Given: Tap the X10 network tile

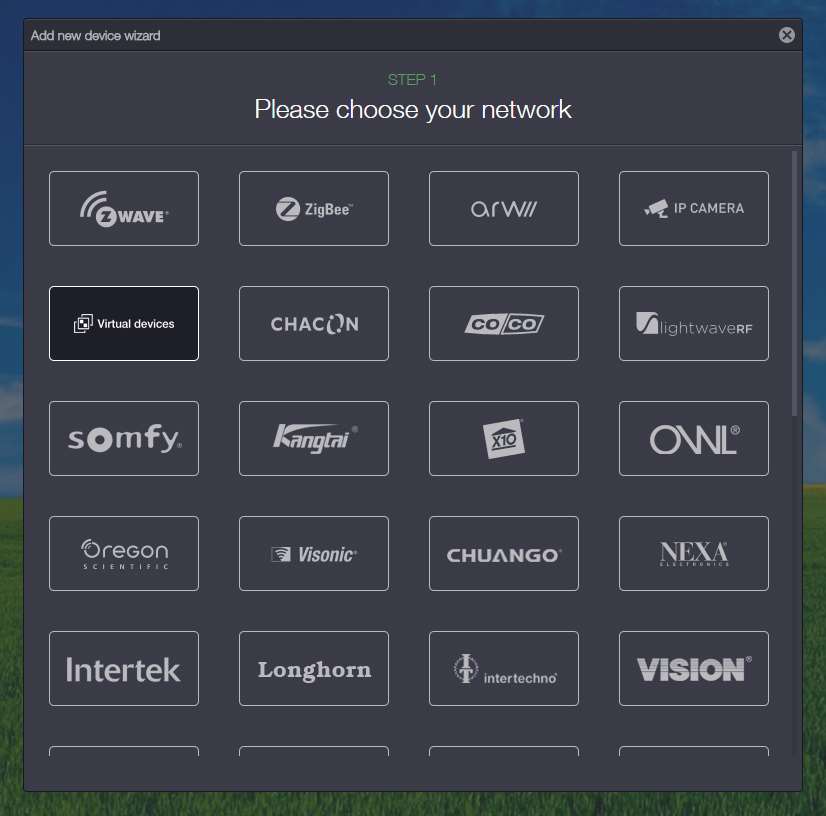Looking at the screenshot, I should click(x=504, y=438).
